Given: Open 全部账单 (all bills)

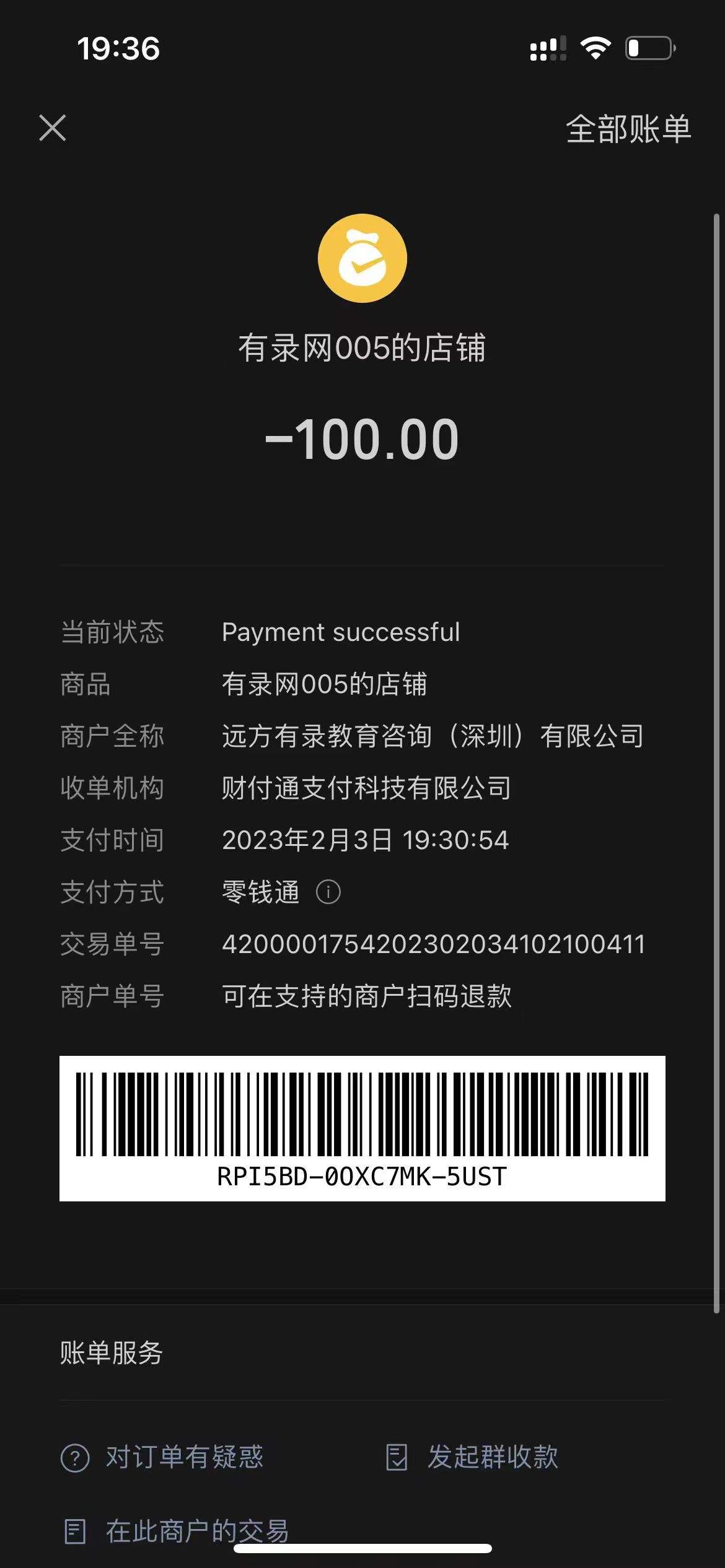Looking at the screenshot, I should click(x=628, y=129).
